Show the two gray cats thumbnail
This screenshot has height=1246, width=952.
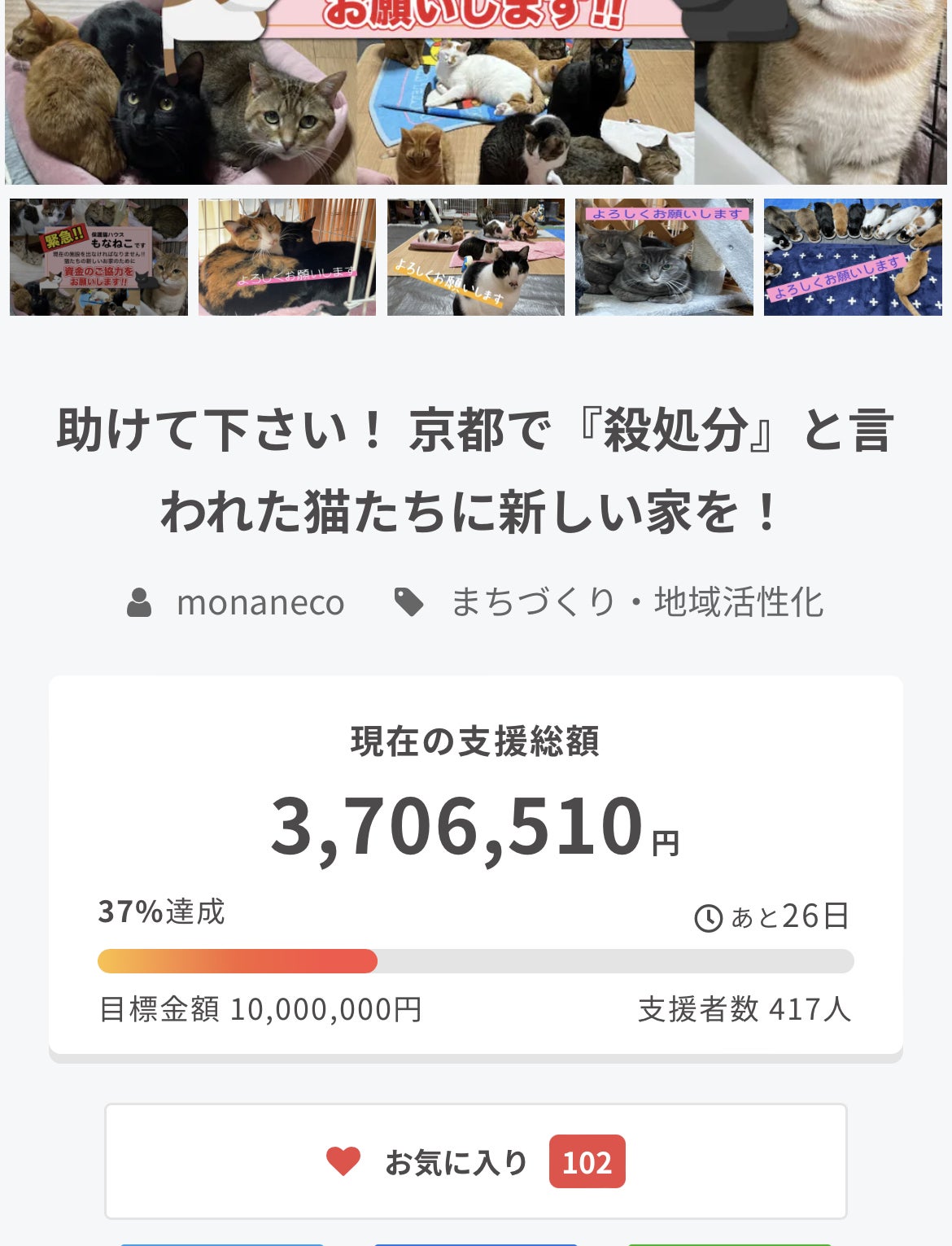[664, 257]
